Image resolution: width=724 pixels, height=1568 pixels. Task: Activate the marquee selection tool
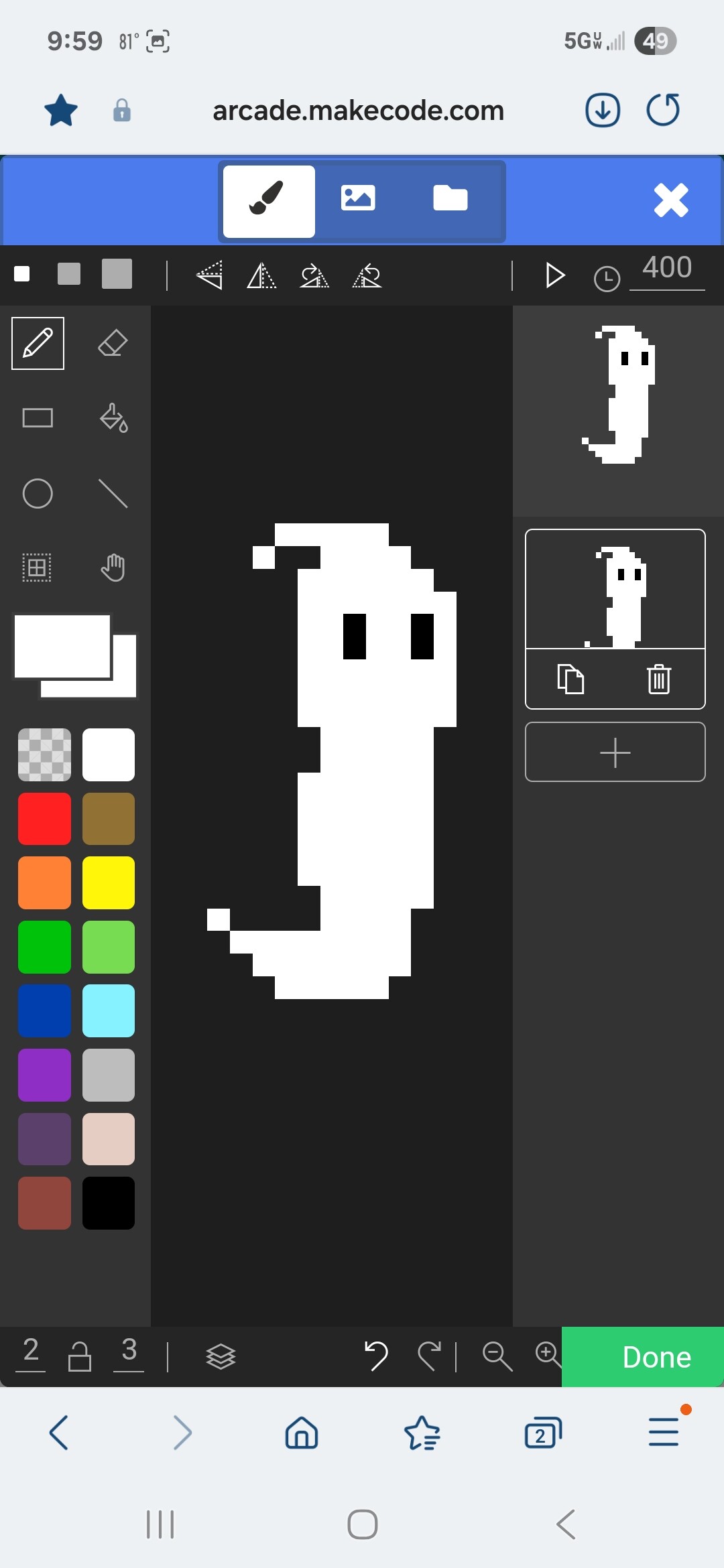tap(38, 568)
